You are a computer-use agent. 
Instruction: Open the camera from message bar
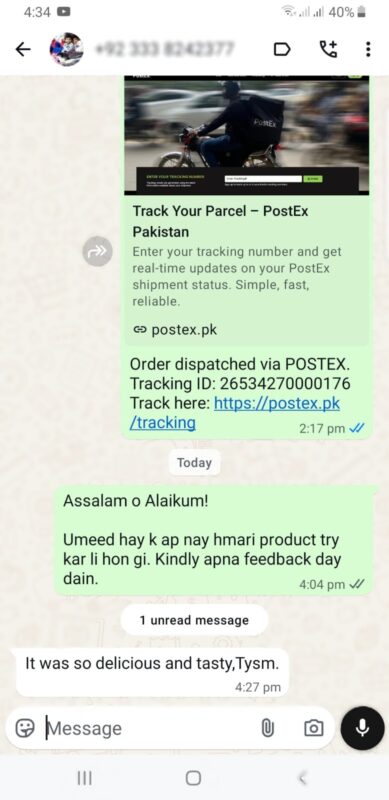tap(313, 728)
